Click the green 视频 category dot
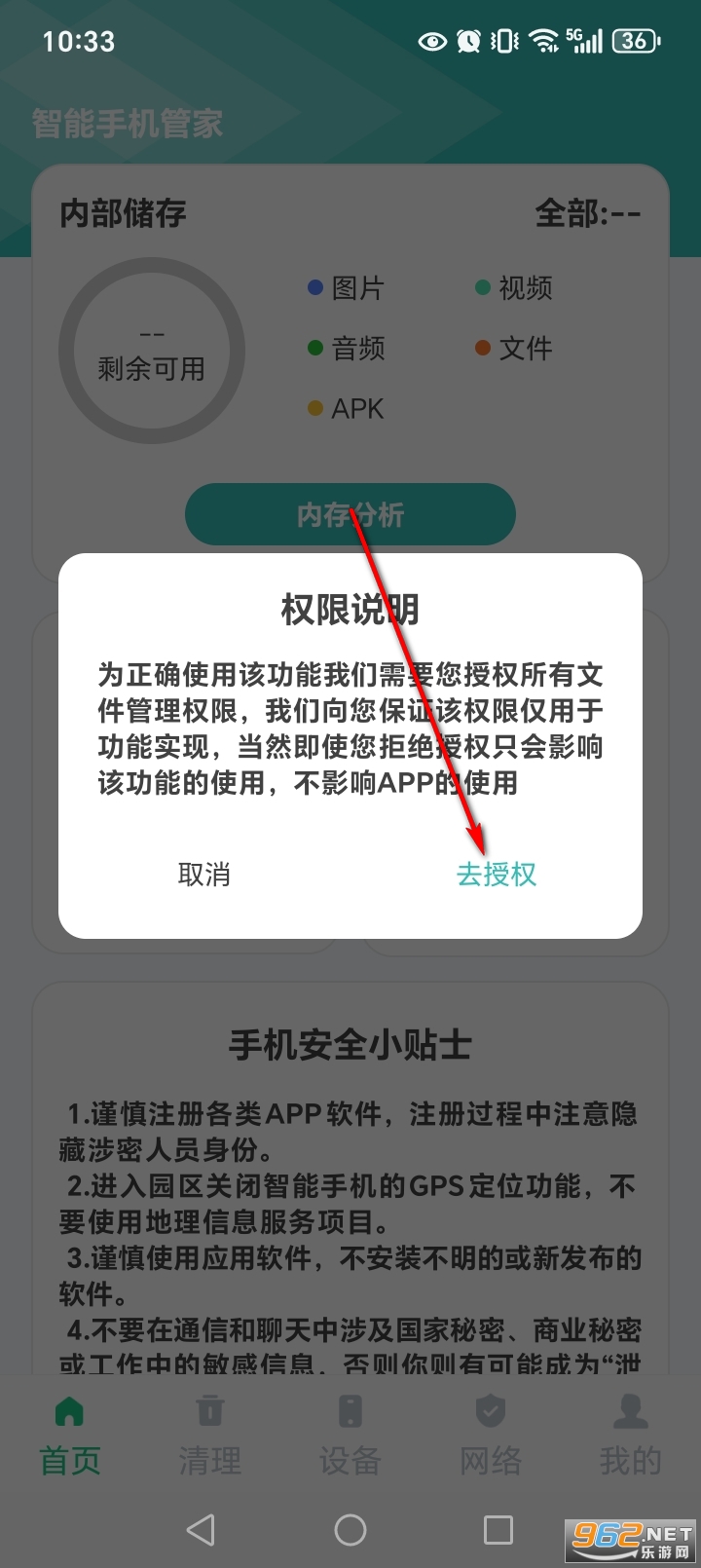The width and height of the screenshot is (701, 1568). (x=481, y=287)
